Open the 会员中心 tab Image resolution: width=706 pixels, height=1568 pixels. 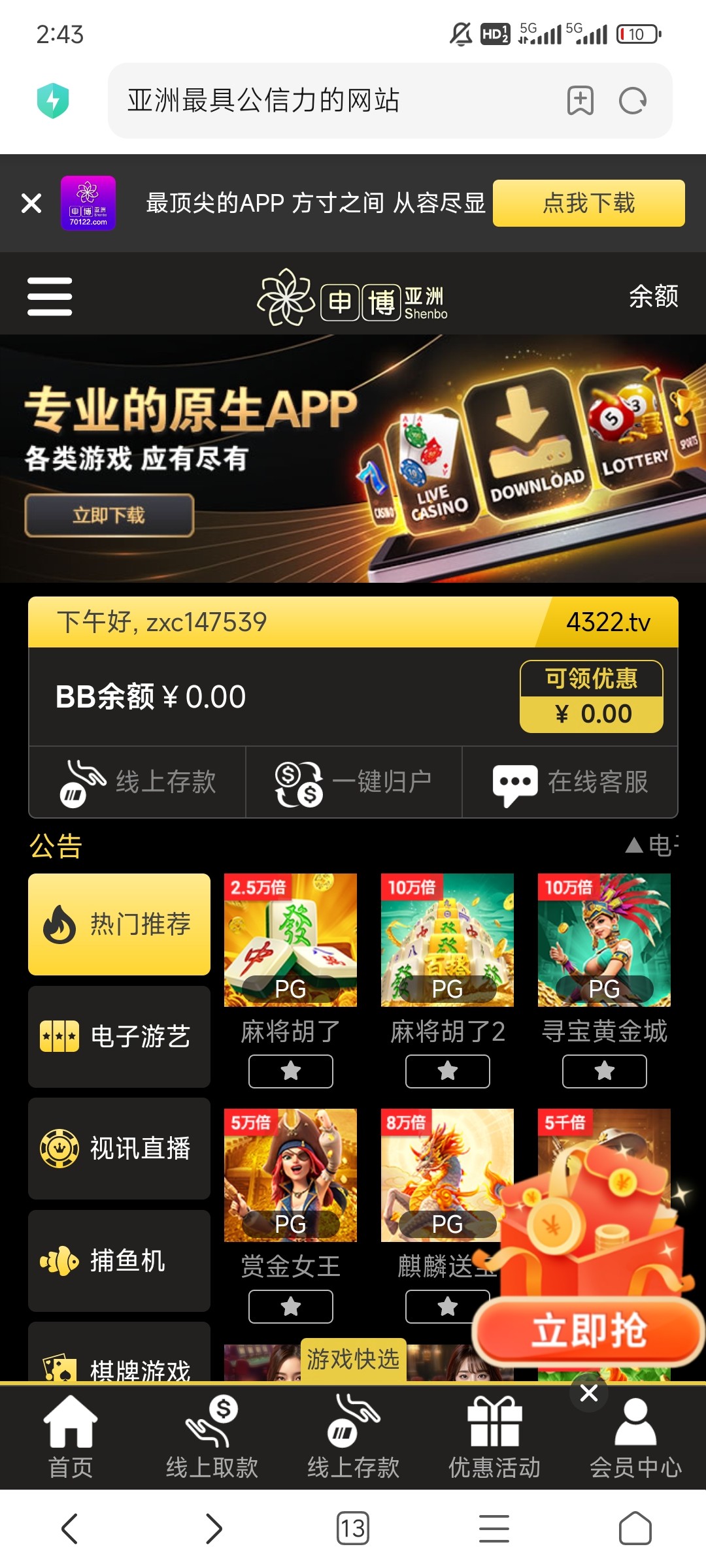pyautogui.click(x=635, y=1437)
